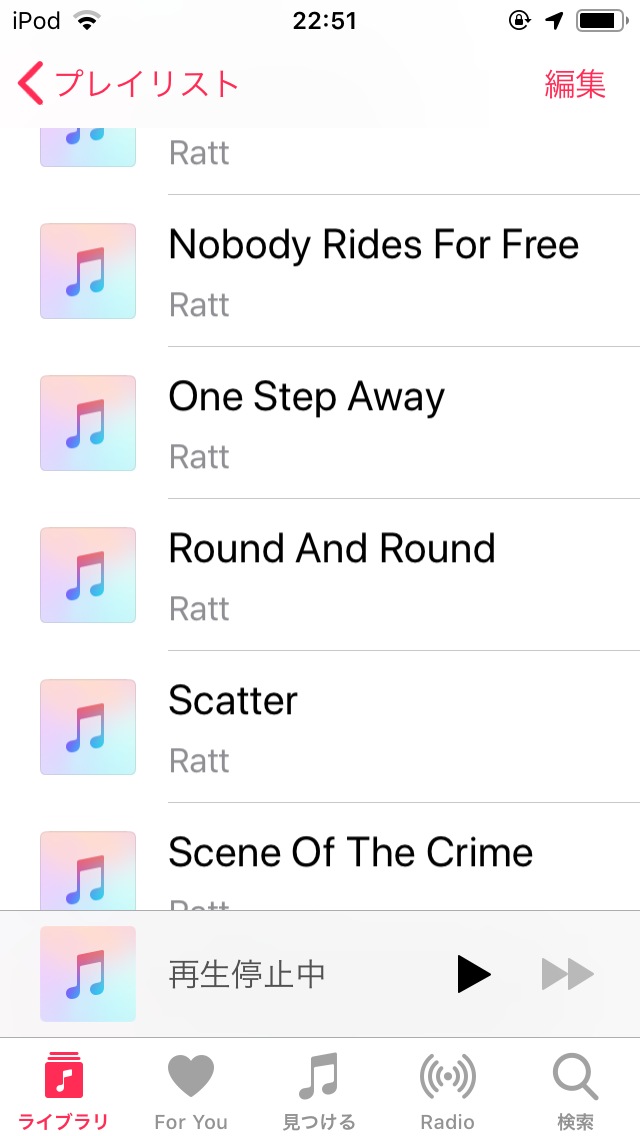Start the track Scatter
This screenshot has width=640, height=1136.
320,727
